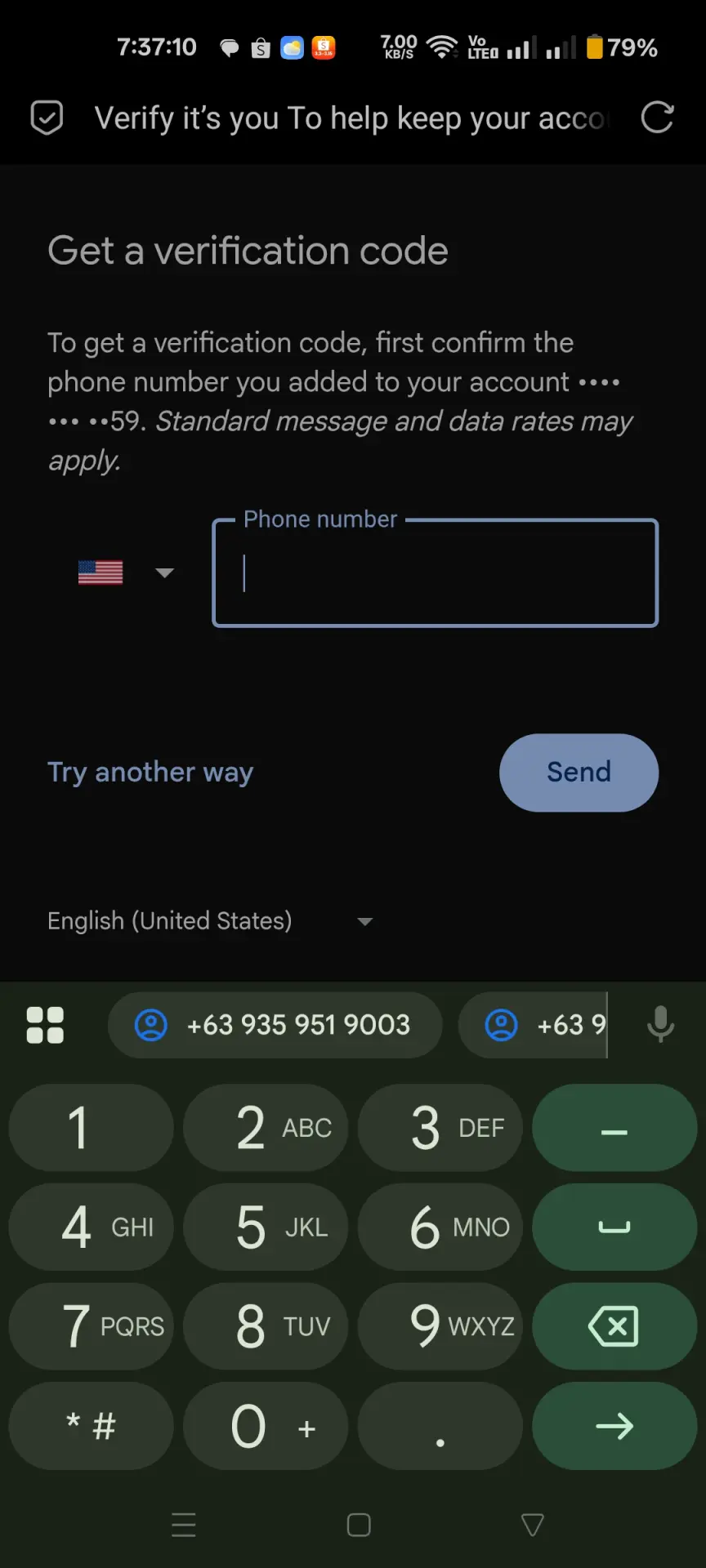Tap the backspace key

(x=614, y=1326)
